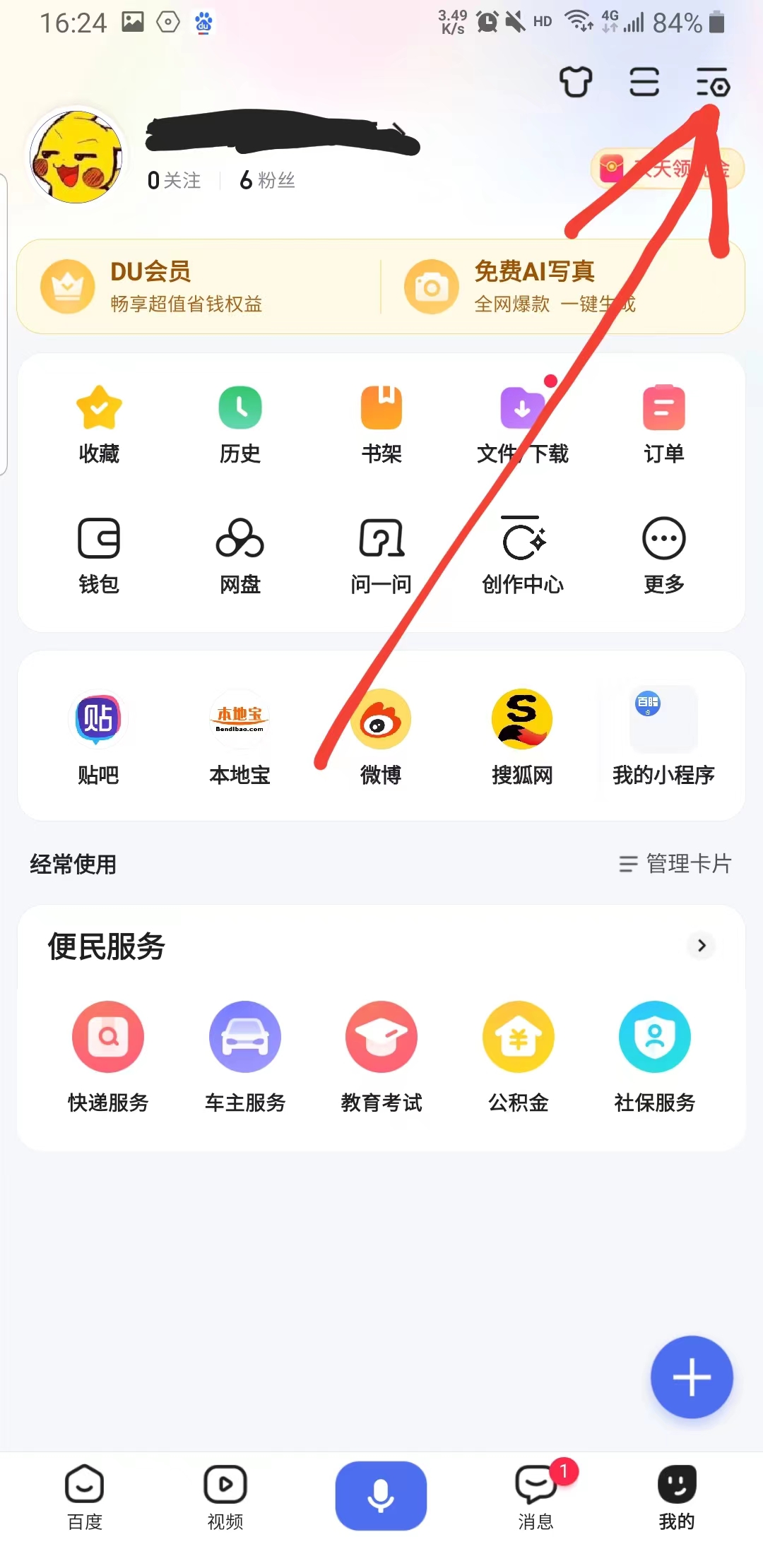763x1568 pixels.
Task: Start voice search with the microphone button
Action: pyautogui.click(x=381, y=1495)
